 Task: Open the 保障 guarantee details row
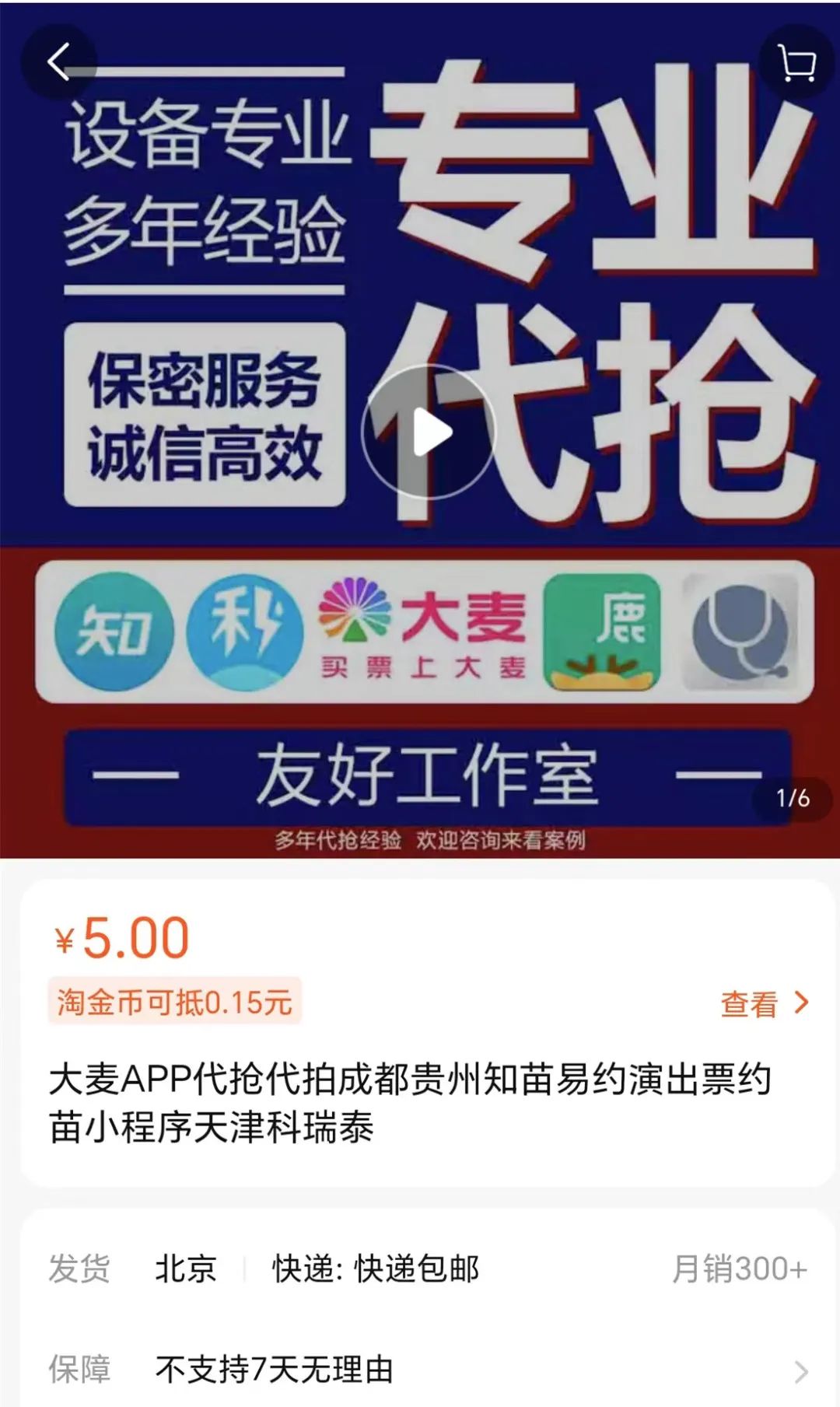click(428, 1370)
